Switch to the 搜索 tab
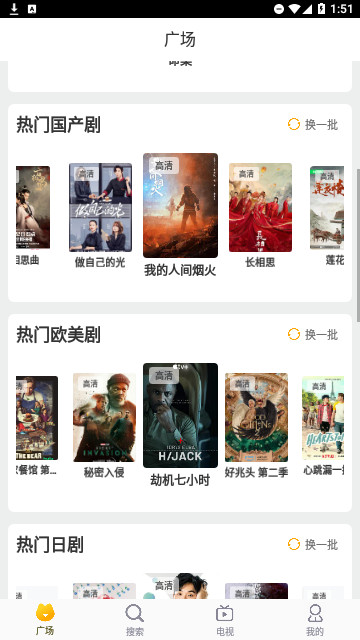 click(135, 620)
